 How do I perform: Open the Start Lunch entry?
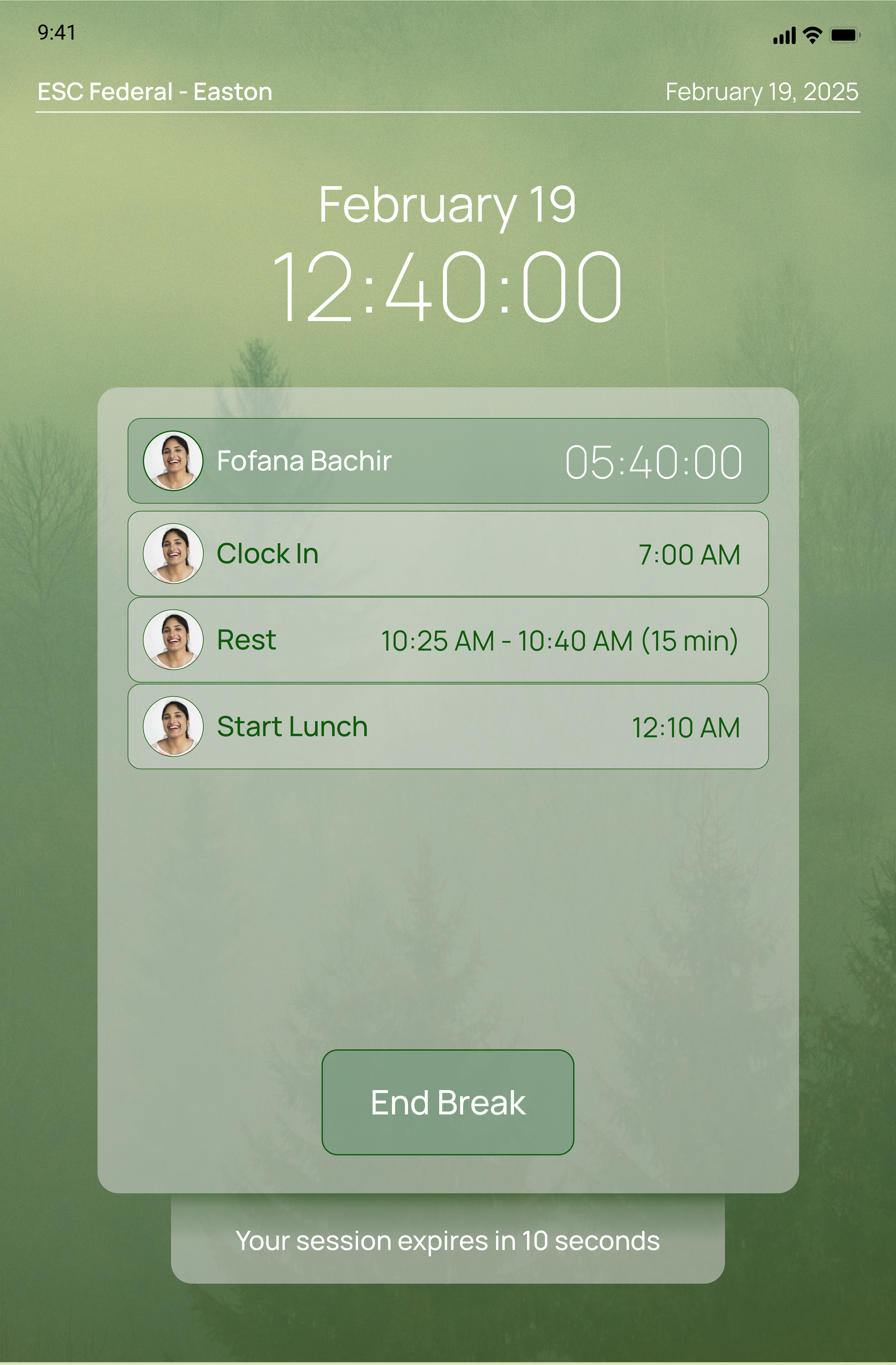[448, 727]
